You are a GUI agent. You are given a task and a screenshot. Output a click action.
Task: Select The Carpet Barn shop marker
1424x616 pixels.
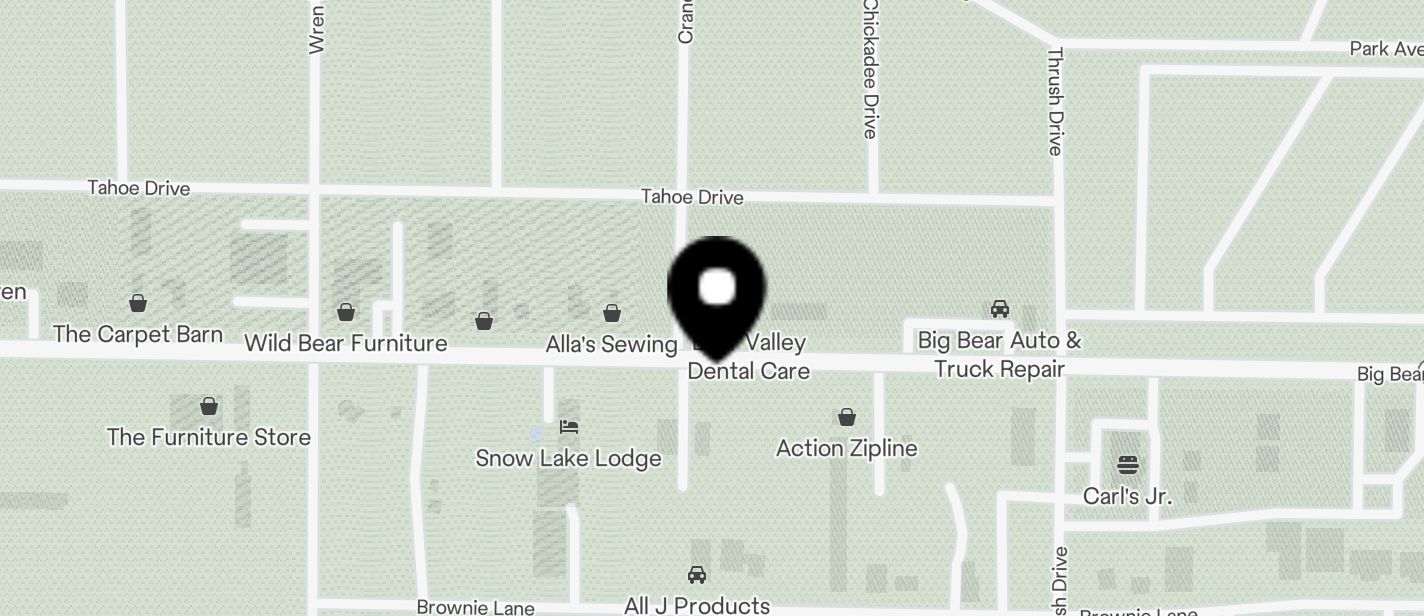[x=138, y=303]
